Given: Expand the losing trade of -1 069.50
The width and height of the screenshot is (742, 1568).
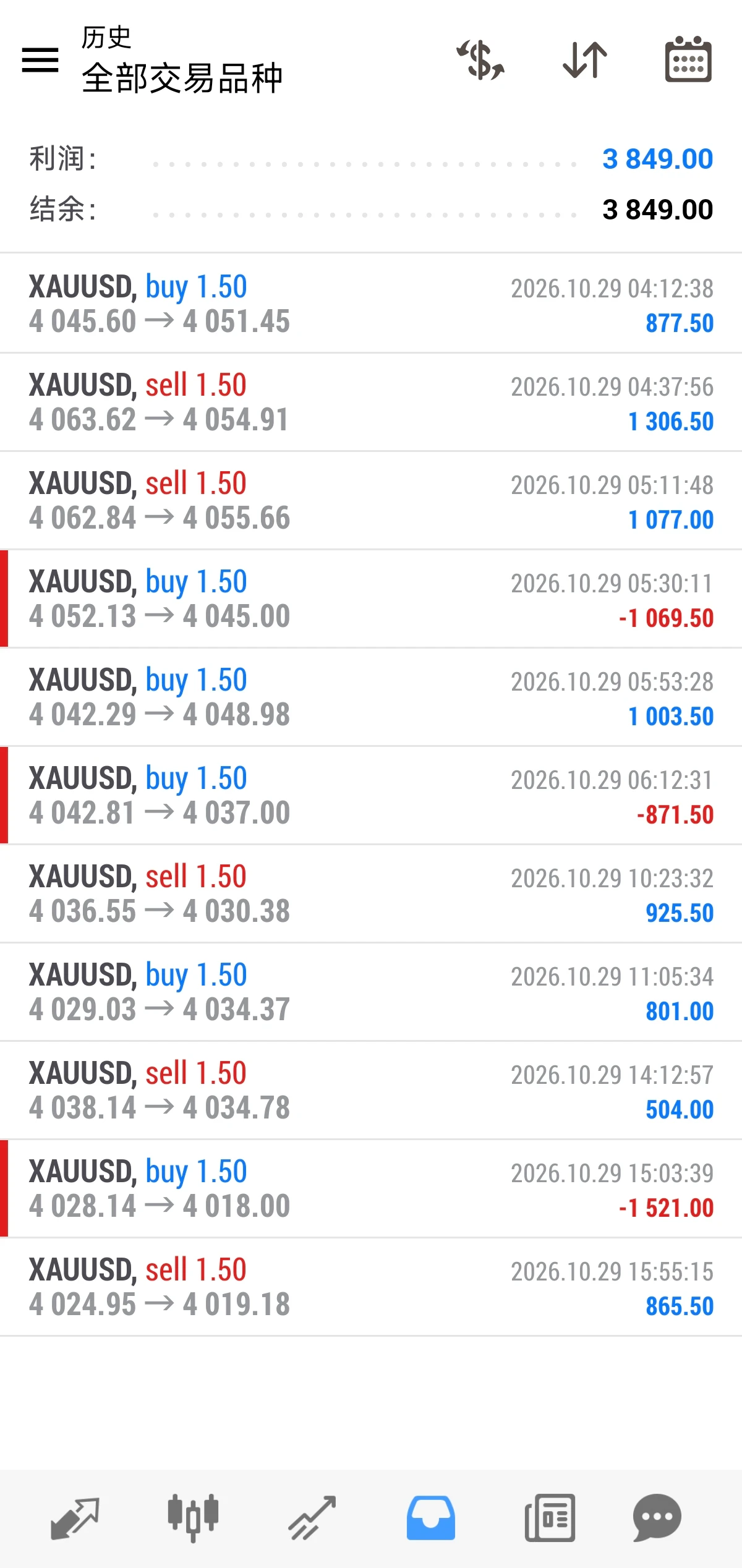Looking at the screenshot, I should click(x=371, y=599).
